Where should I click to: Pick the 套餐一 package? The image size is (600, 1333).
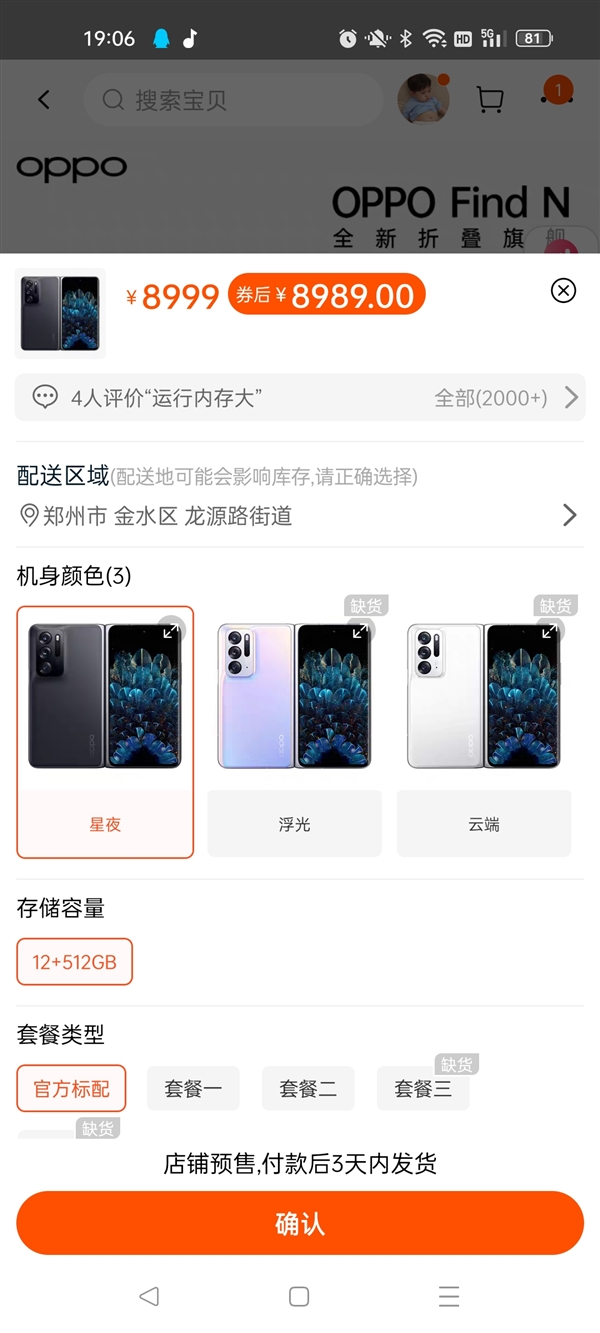pos(193,1089)
